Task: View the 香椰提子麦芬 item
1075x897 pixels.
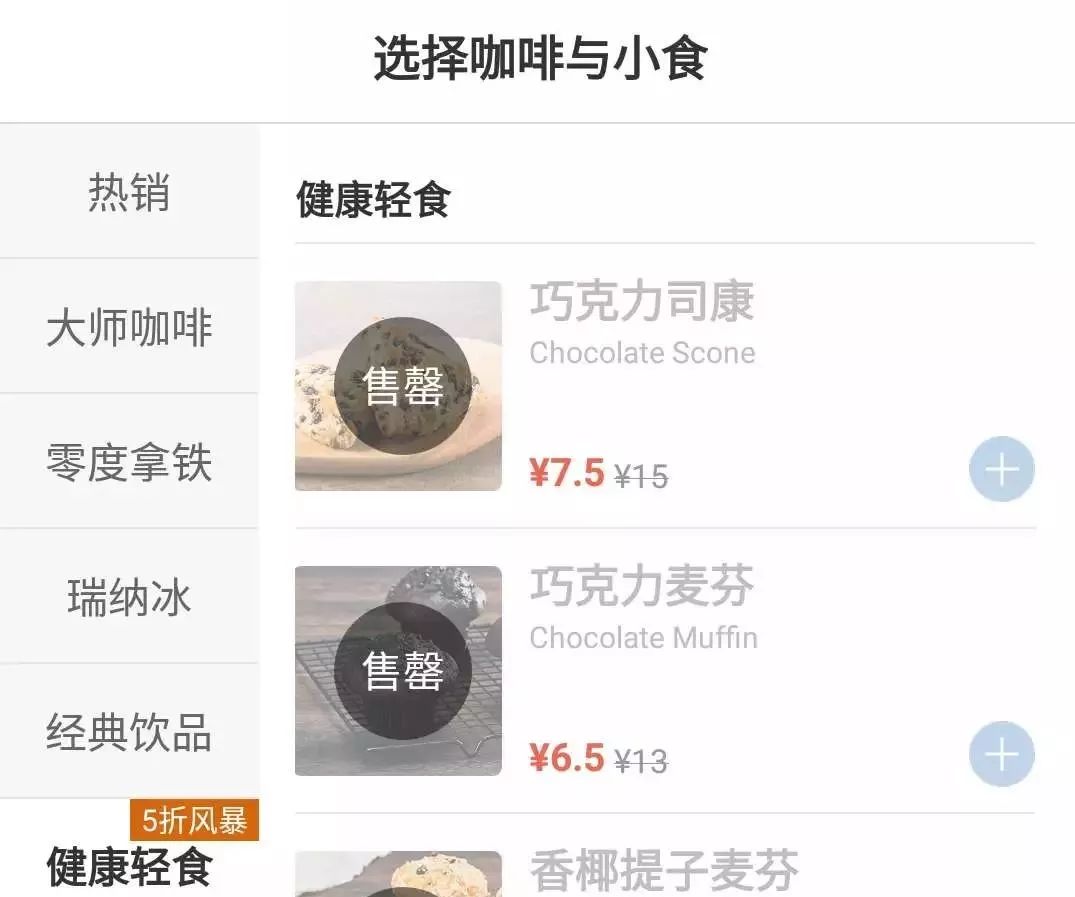Action: click(664, 870)
